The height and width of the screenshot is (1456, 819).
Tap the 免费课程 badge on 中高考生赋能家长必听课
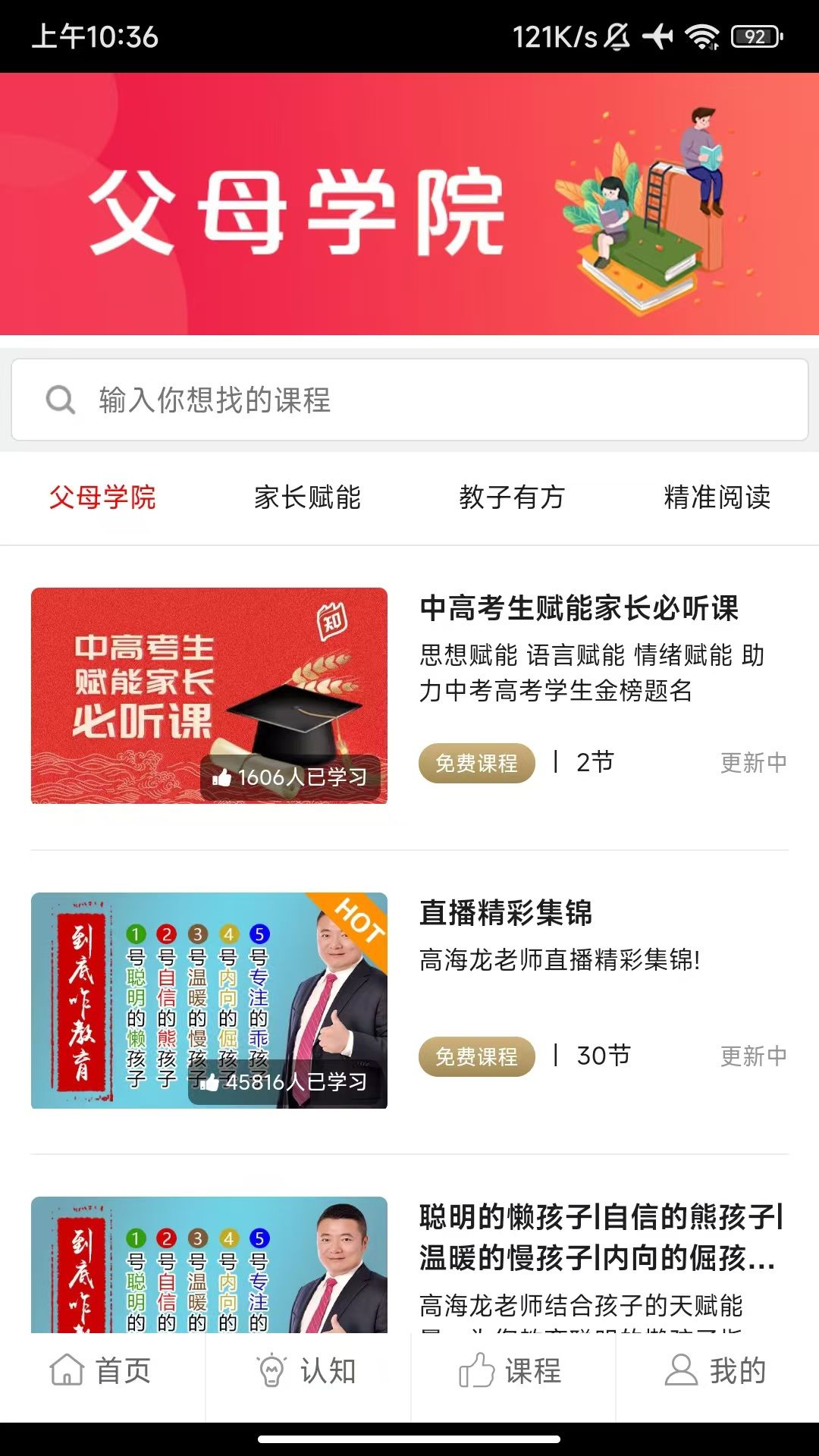pos(475,764)
